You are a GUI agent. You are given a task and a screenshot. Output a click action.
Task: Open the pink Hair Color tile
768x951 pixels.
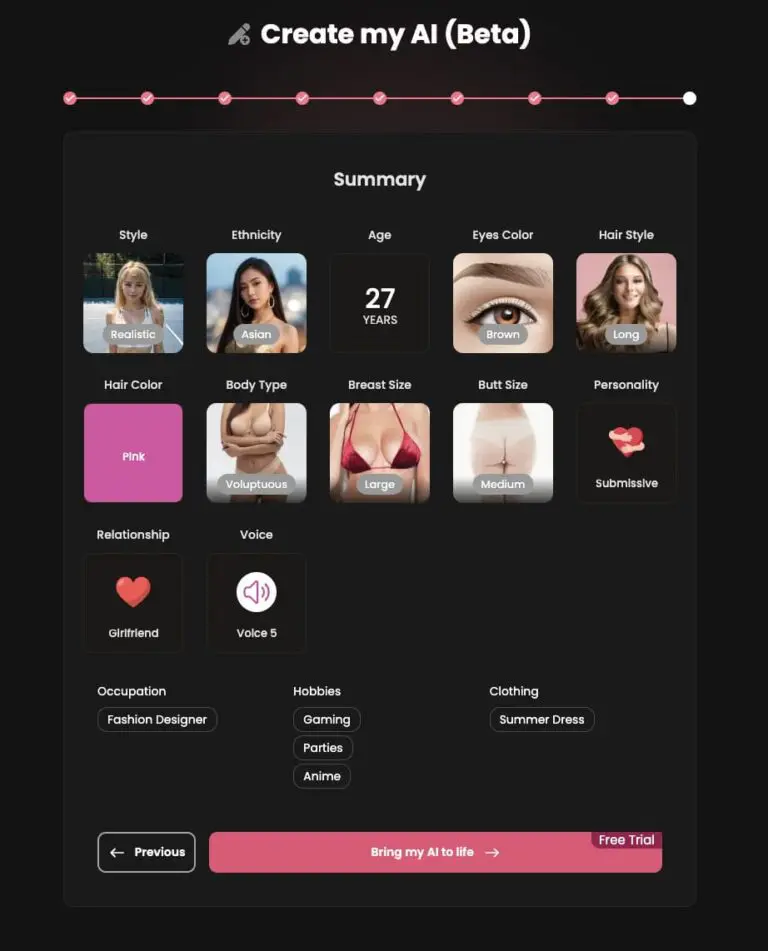133,453
